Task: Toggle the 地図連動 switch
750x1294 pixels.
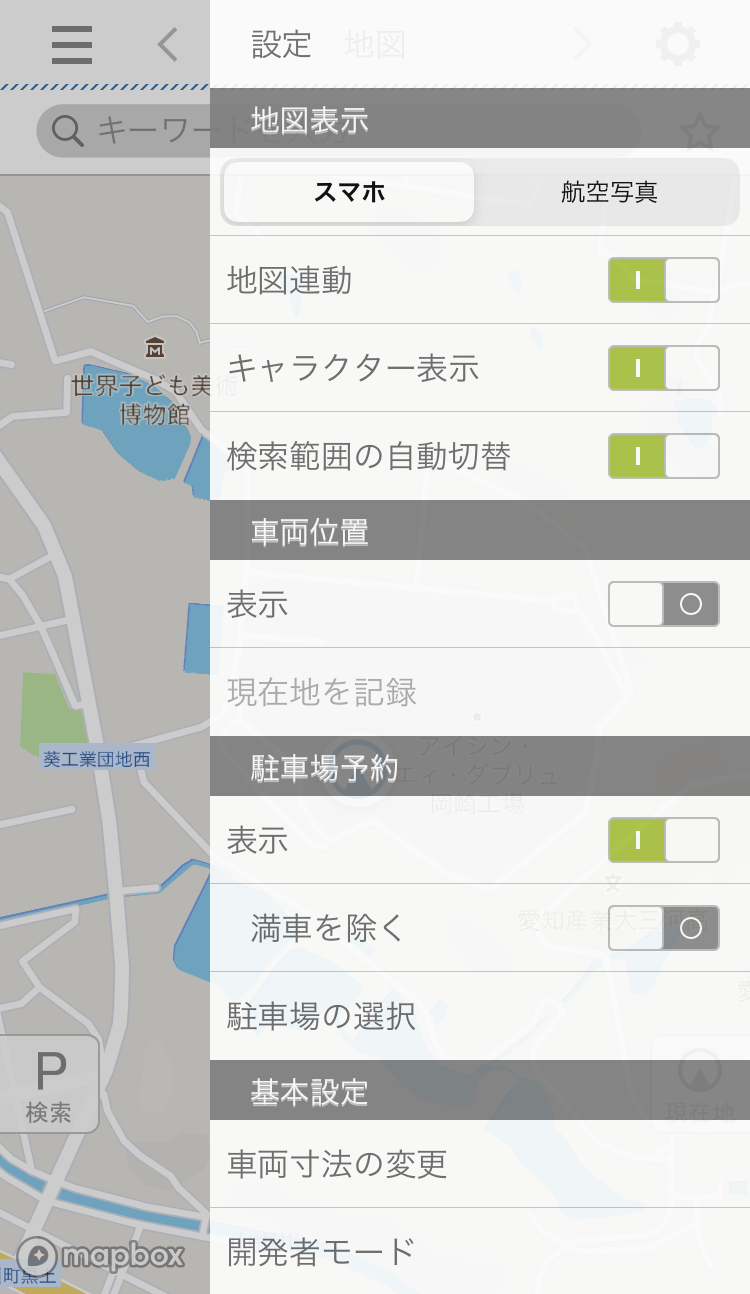Action: (x=663, y=280)
